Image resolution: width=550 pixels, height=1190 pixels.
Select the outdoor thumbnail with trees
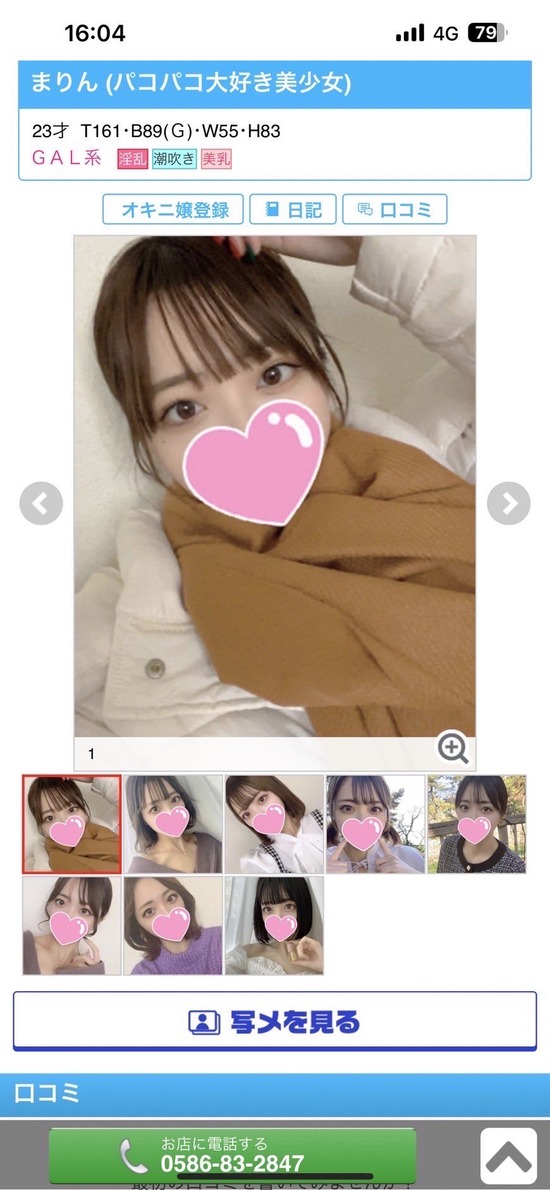476,824
